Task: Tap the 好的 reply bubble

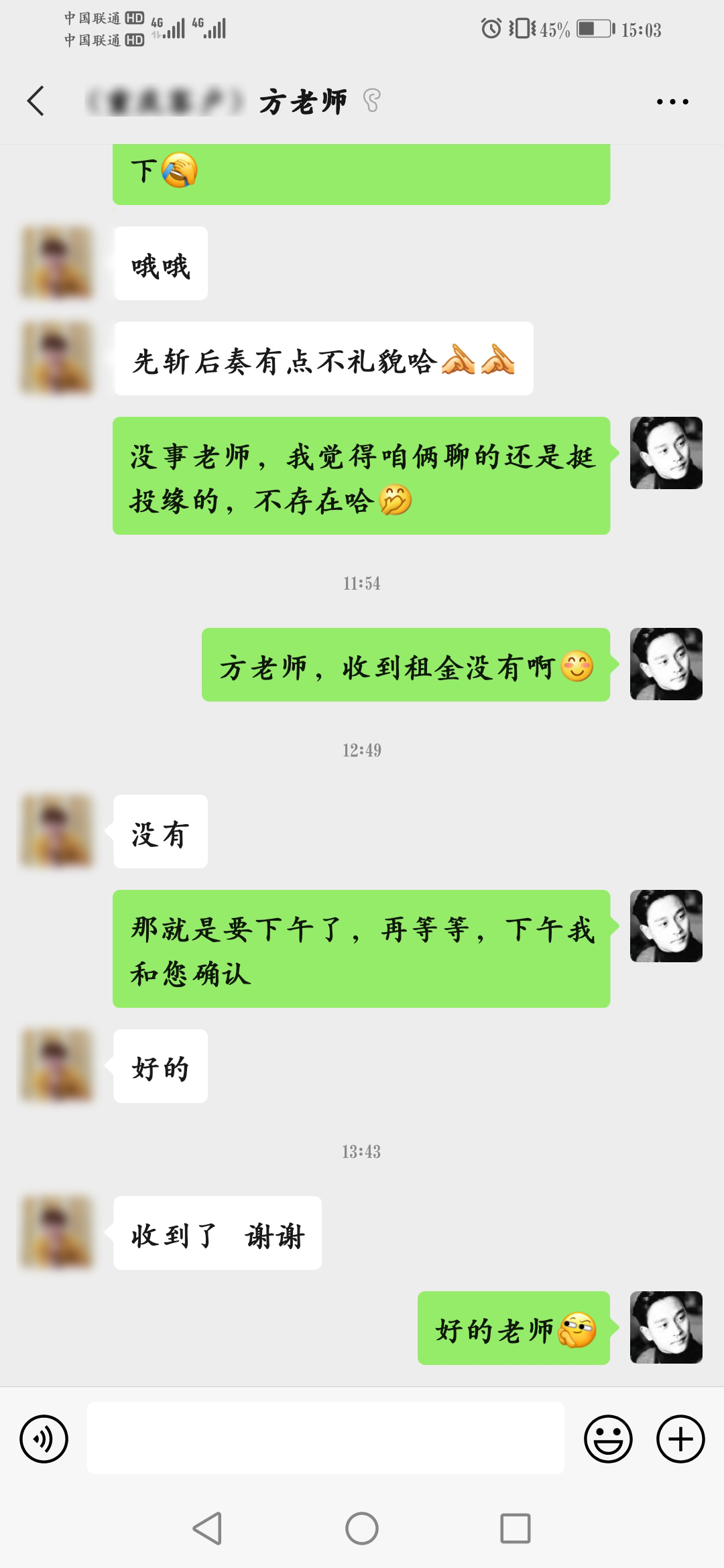Action: click(160, 1067)
